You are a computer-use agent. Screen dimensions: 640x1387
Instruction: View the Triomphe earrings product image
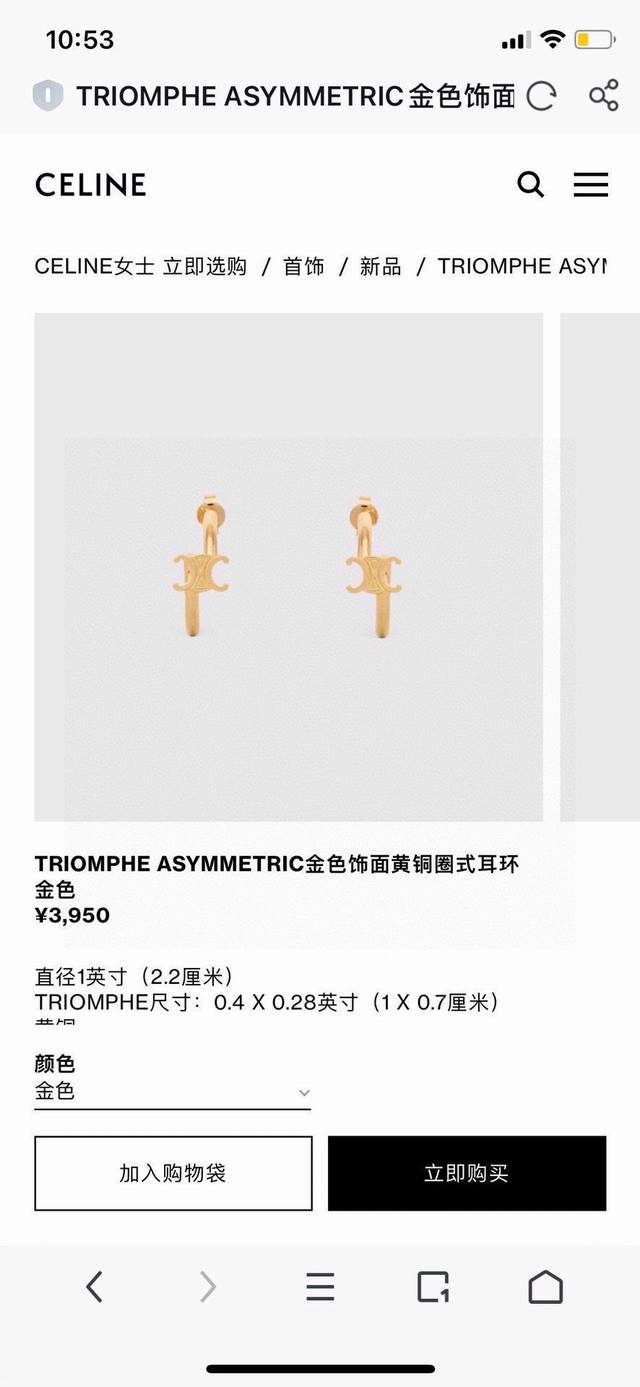[x=289, y=567]
